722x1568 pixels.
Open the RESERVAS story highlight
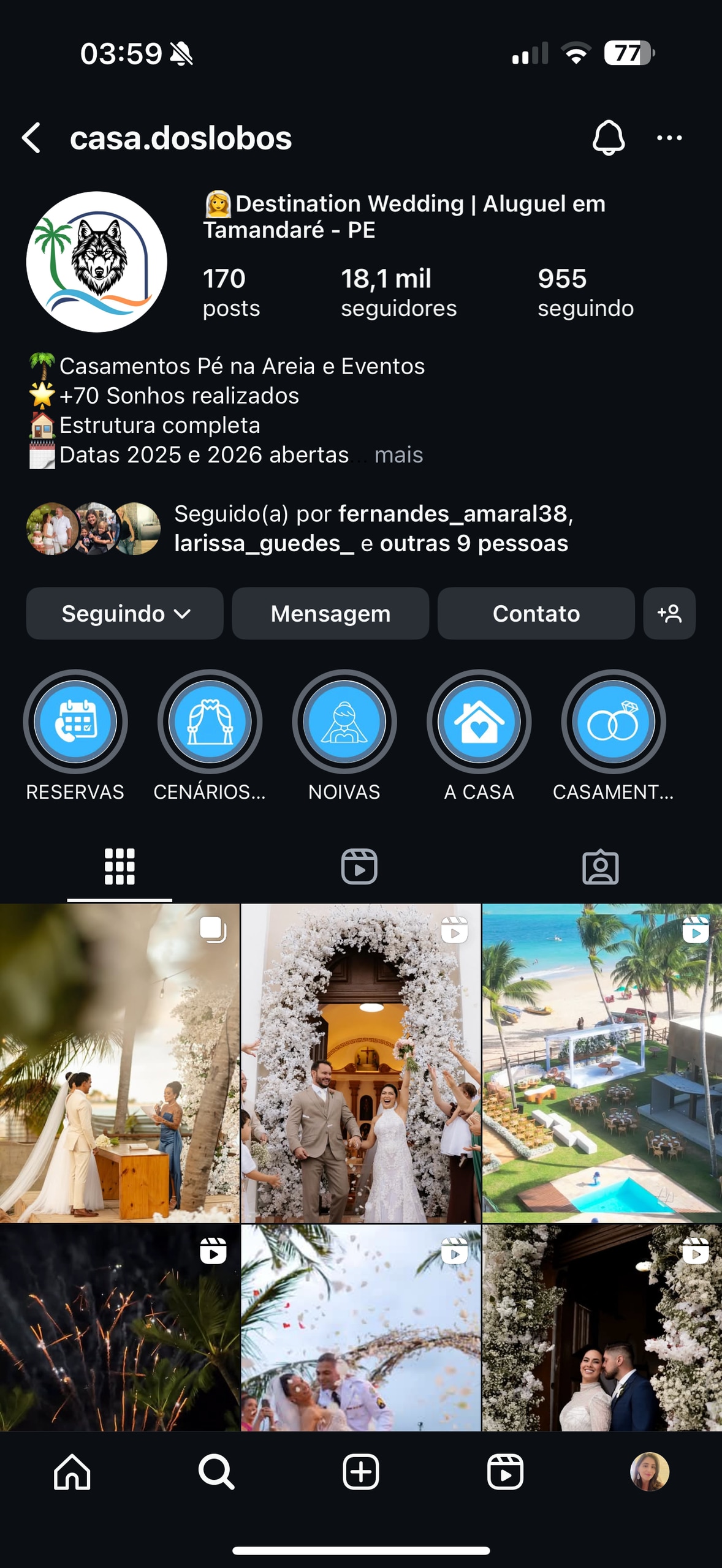[x=75, y=722]
